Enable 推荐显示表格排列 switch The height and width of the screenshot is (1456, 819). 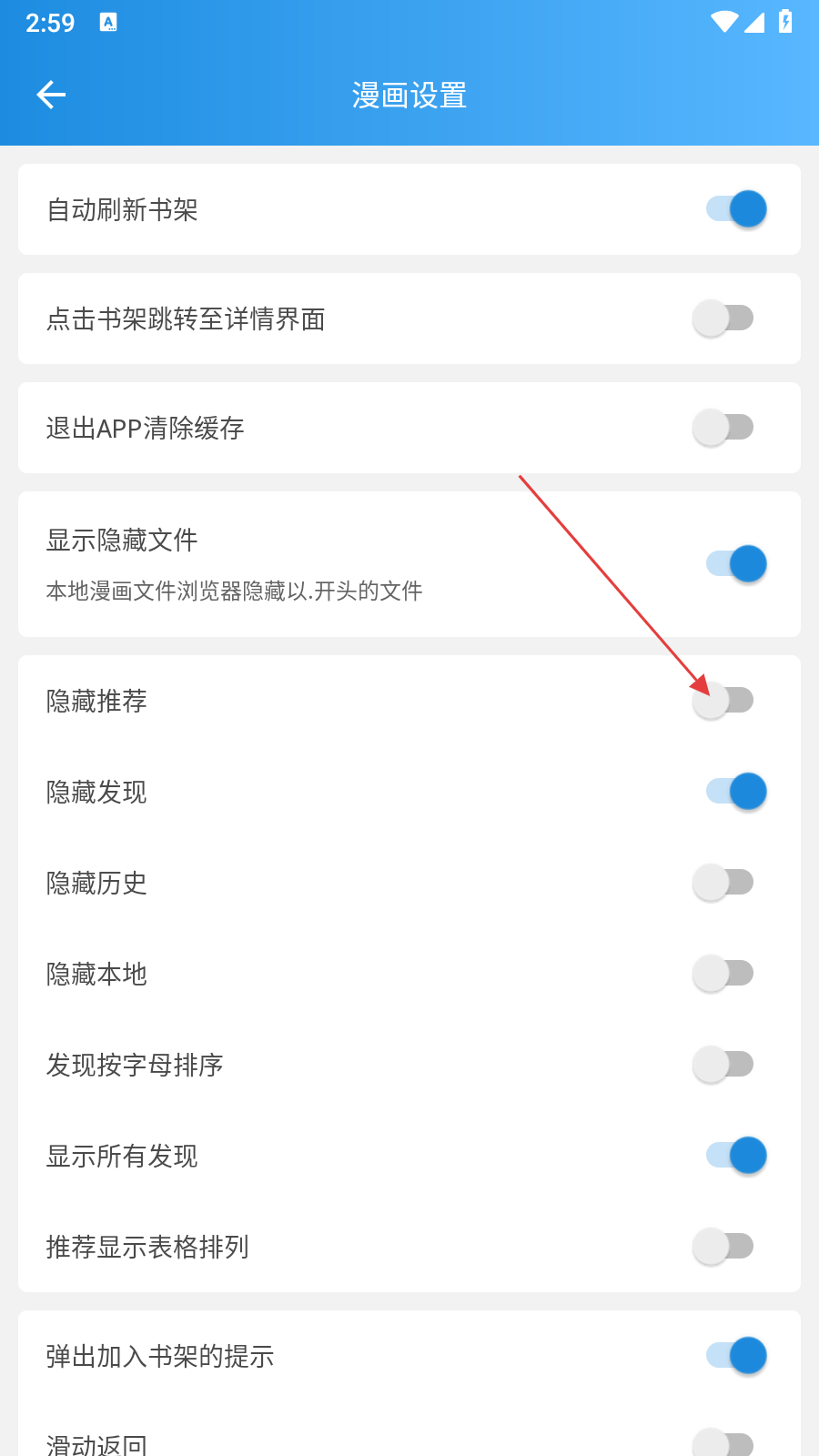(724, 1247)
